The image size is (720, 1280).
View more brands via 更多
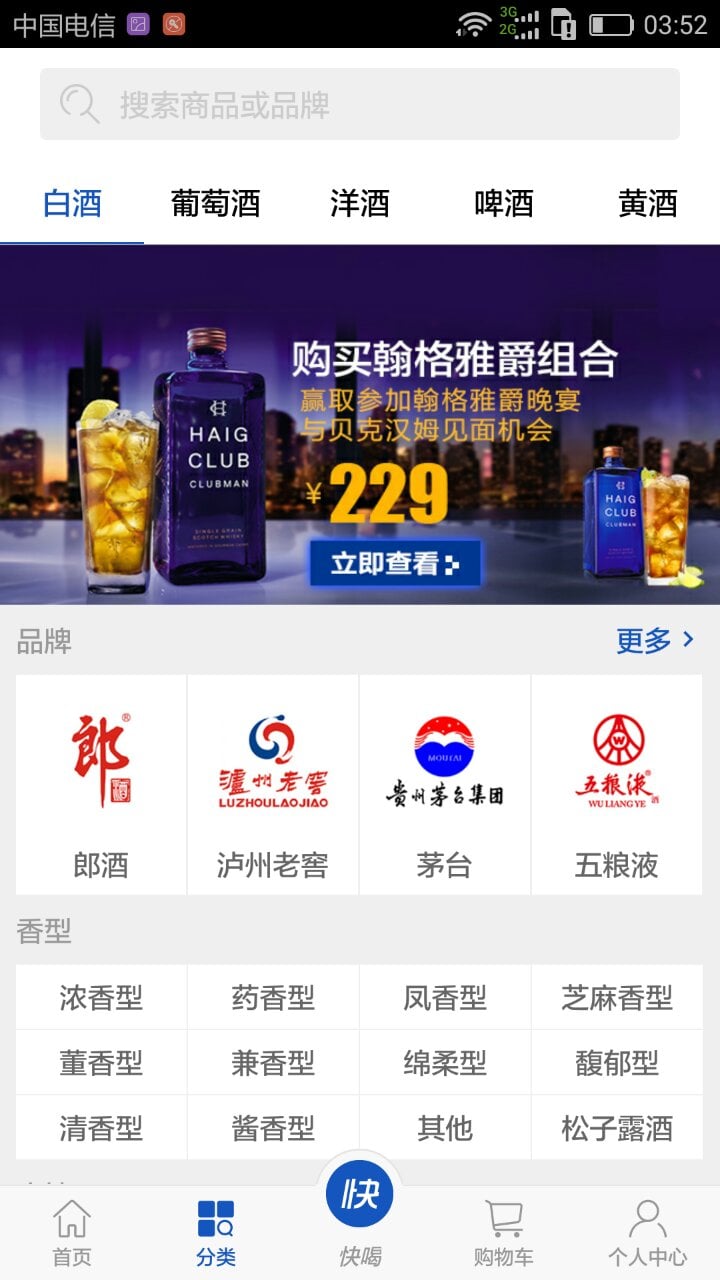click(x=655, y=641)
